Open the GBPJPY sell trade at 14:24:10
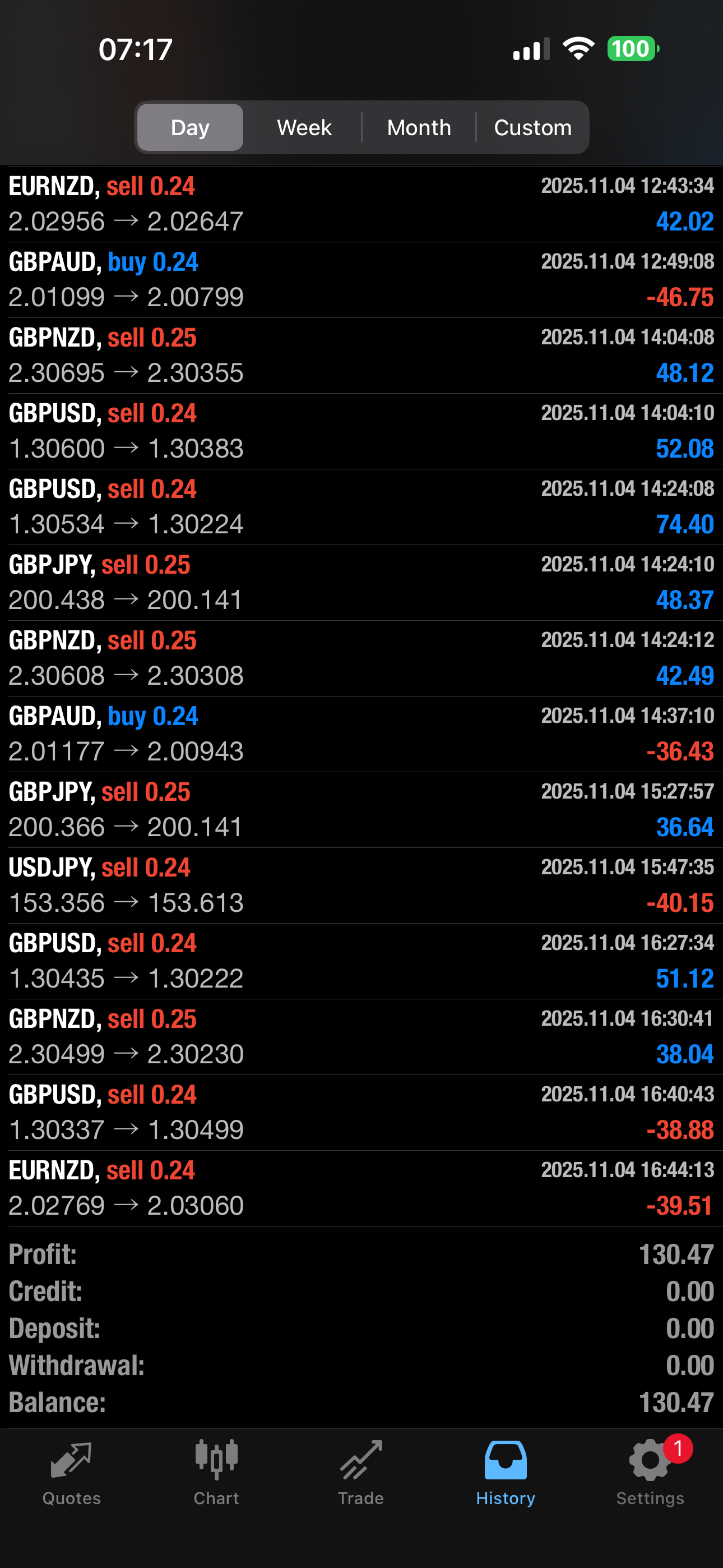Screen dimensions: 723x1568 361,583
